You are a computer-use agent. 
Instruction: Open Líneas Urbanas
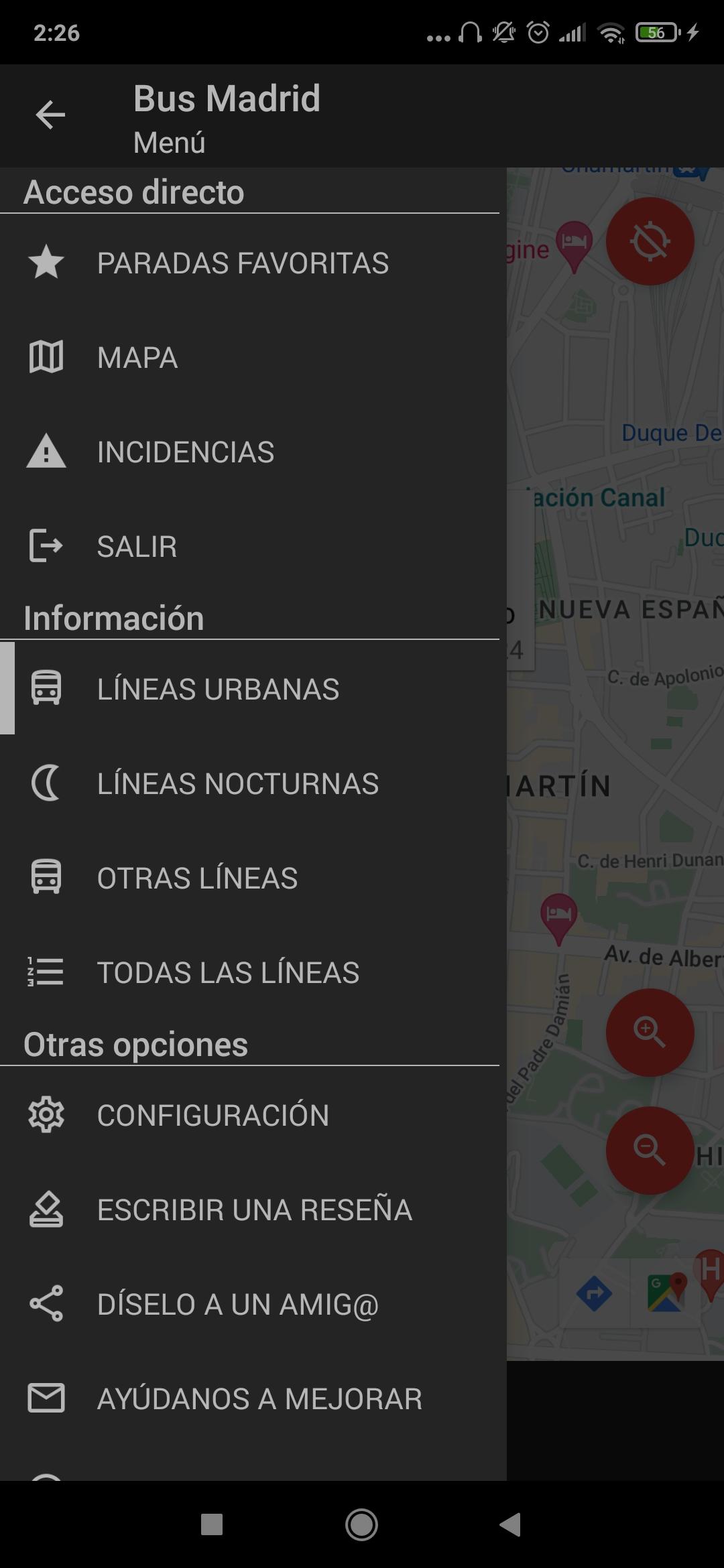(253, 689)
